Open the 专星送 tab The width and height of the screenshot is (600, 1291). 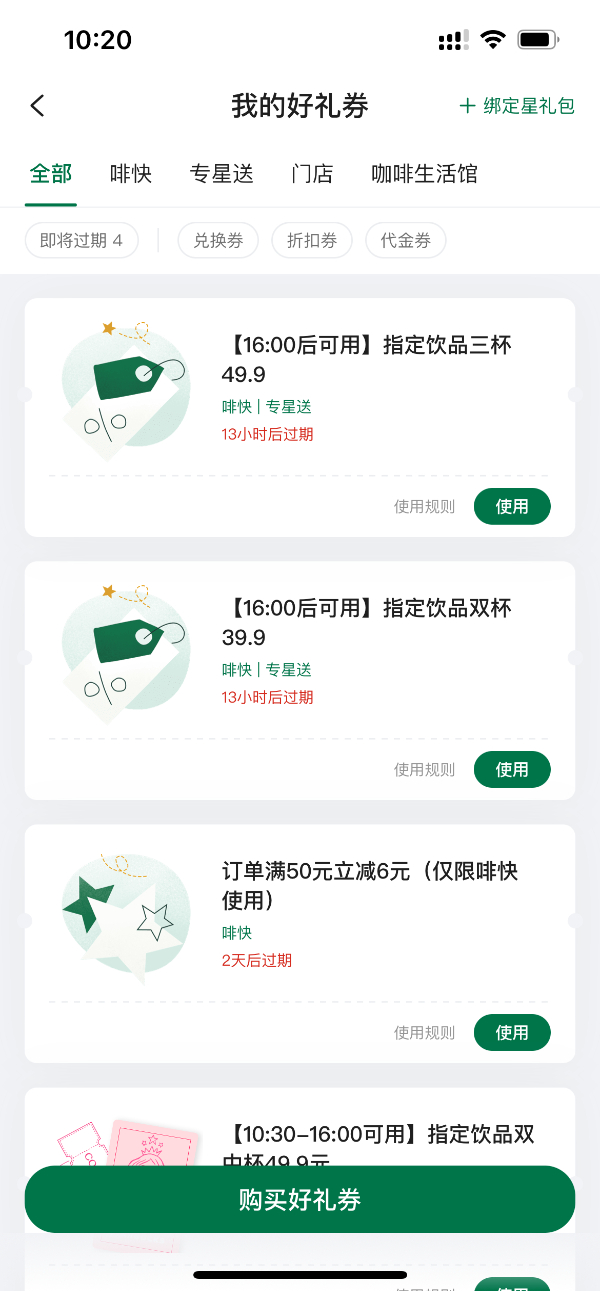(x=222, y=174)
